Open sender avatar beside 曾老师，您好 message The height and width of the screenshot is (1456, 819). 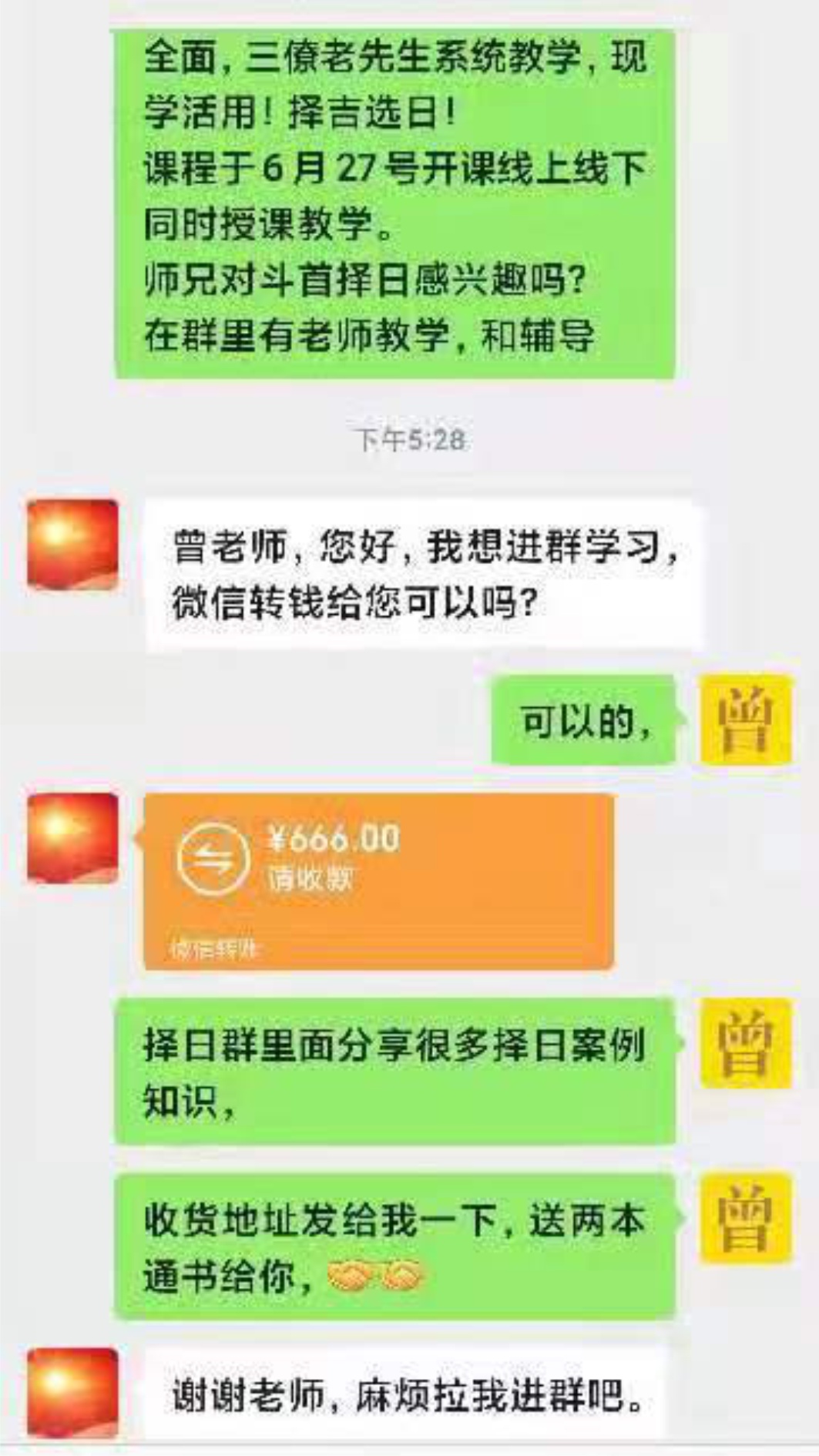tap(72, 545)
